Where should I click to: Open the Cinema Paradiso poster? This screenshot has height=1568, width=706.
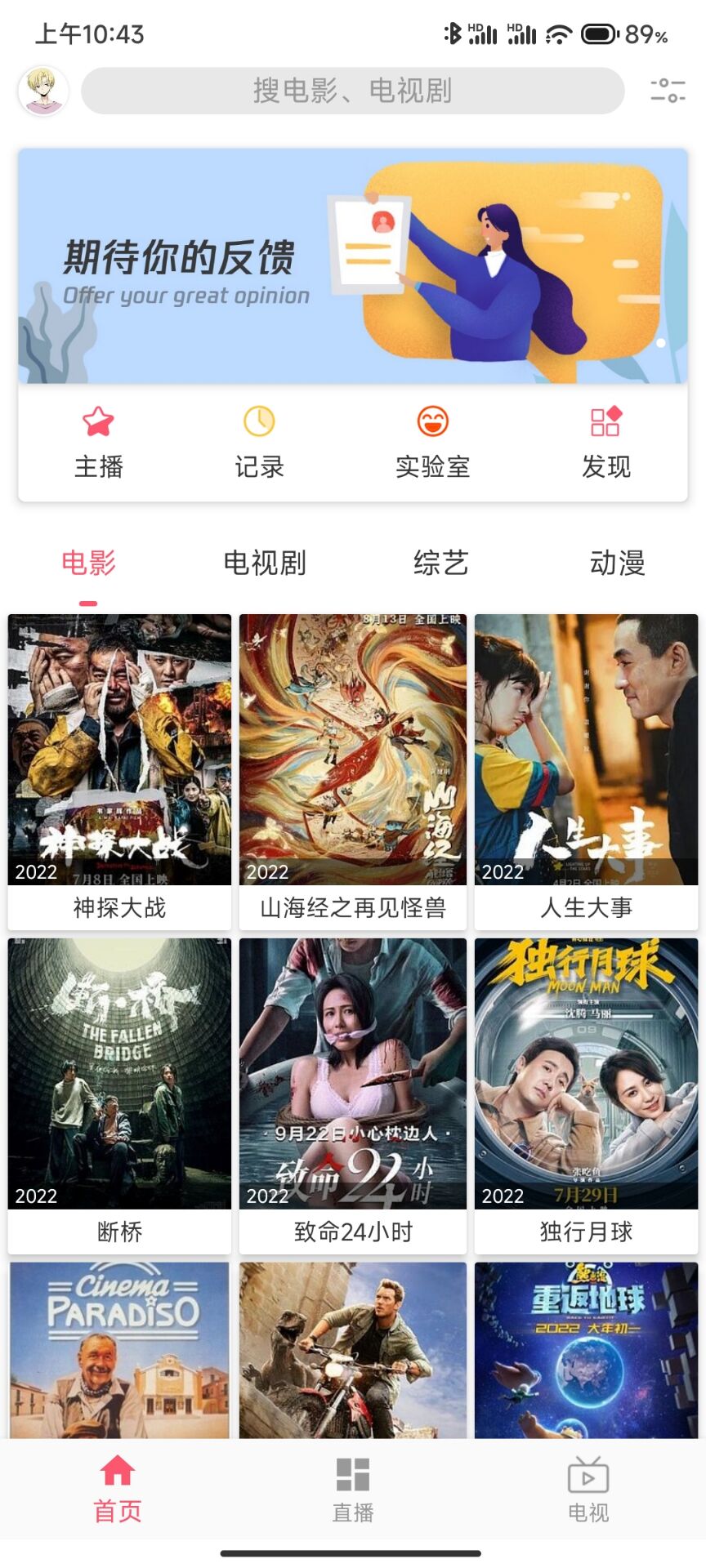(119, 1350)
